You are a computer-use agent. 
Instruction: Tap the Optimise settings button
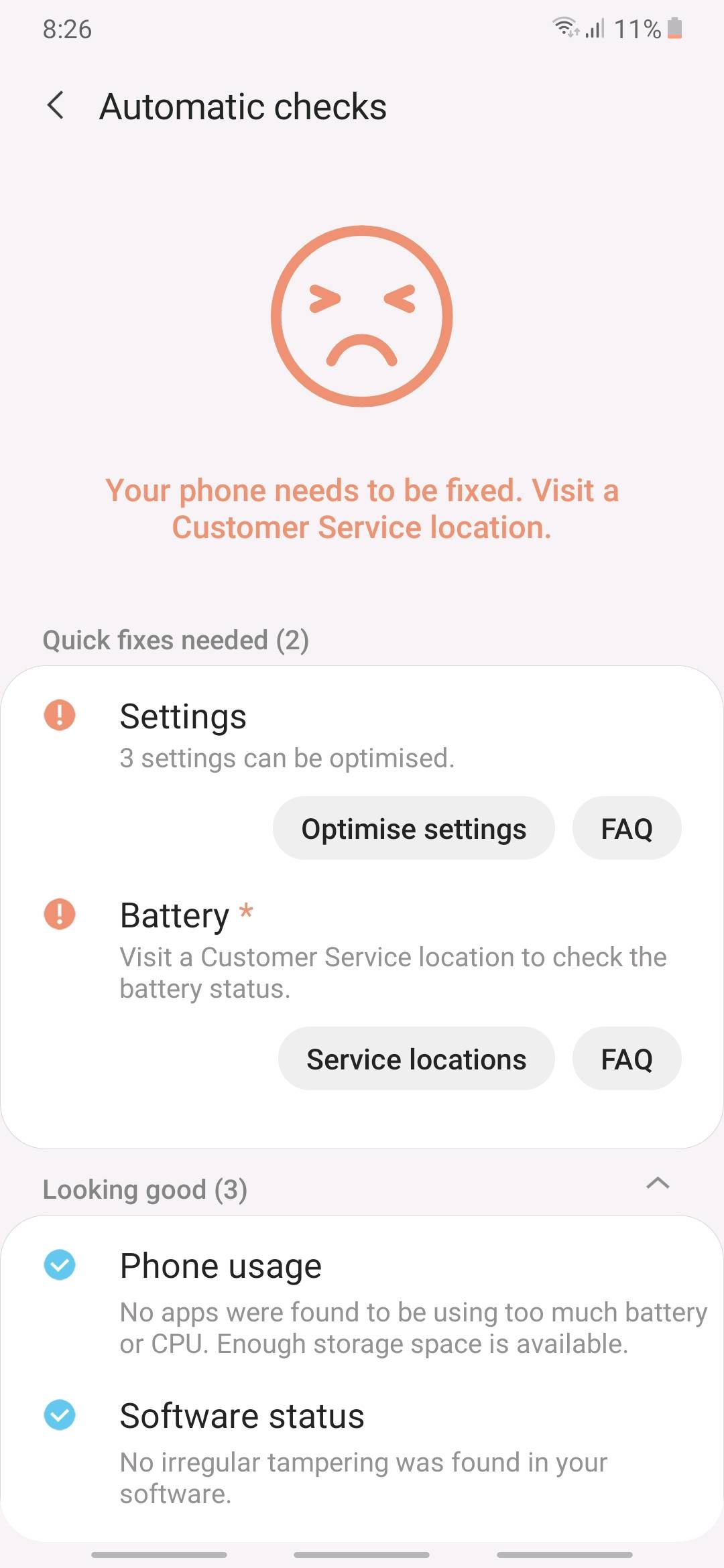click(414, 829)
